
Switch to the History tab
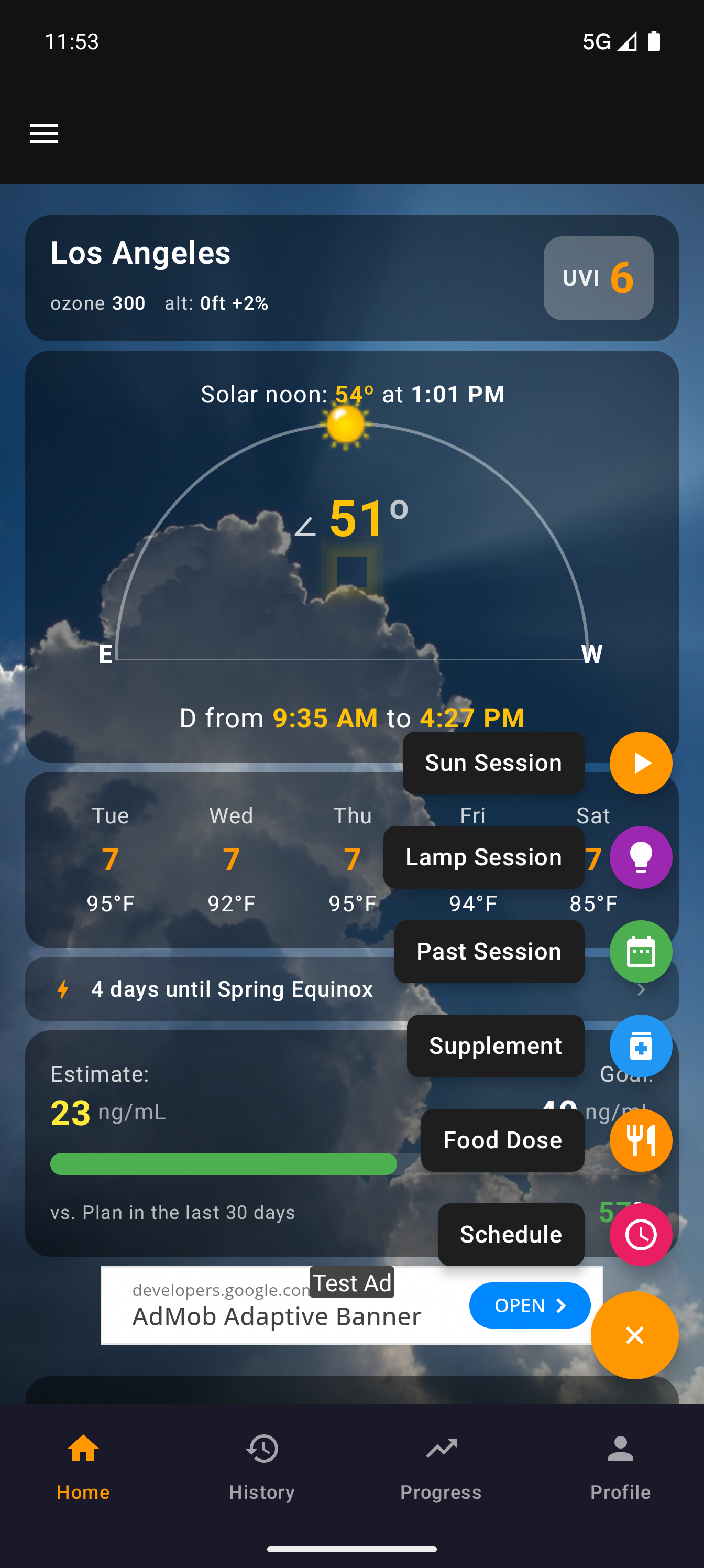click(x=261, y=1467)
